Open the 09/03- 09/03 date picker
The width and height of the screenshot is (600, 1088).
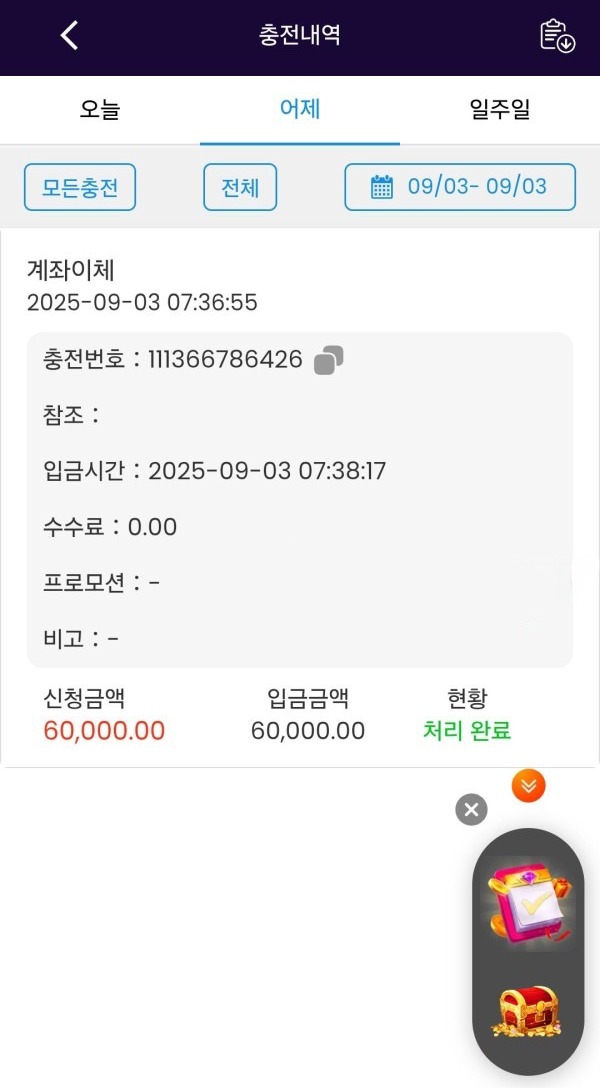pos(460,187)
